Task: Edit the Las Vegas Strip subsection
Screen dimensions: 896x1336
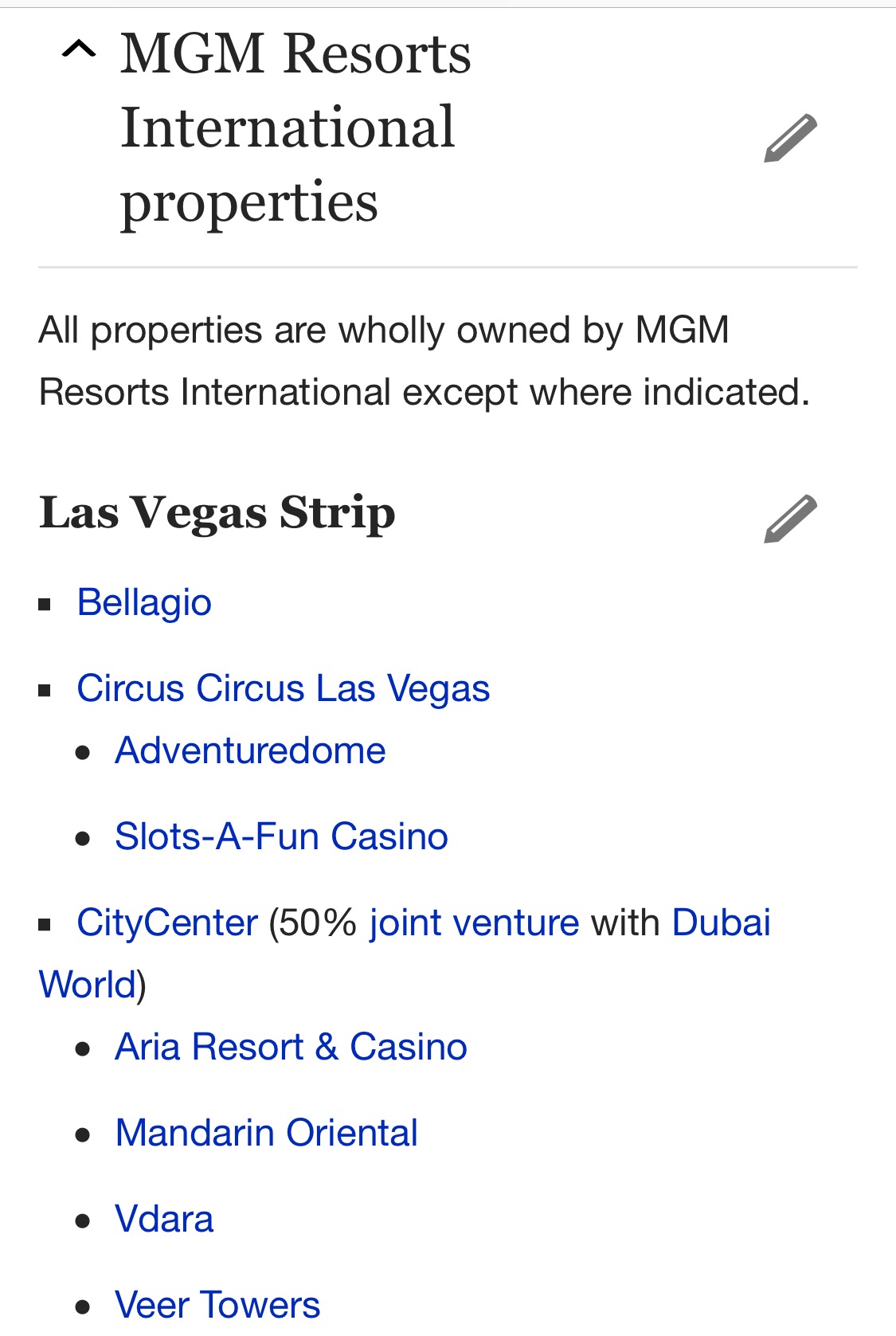Action: coord(790,519)
